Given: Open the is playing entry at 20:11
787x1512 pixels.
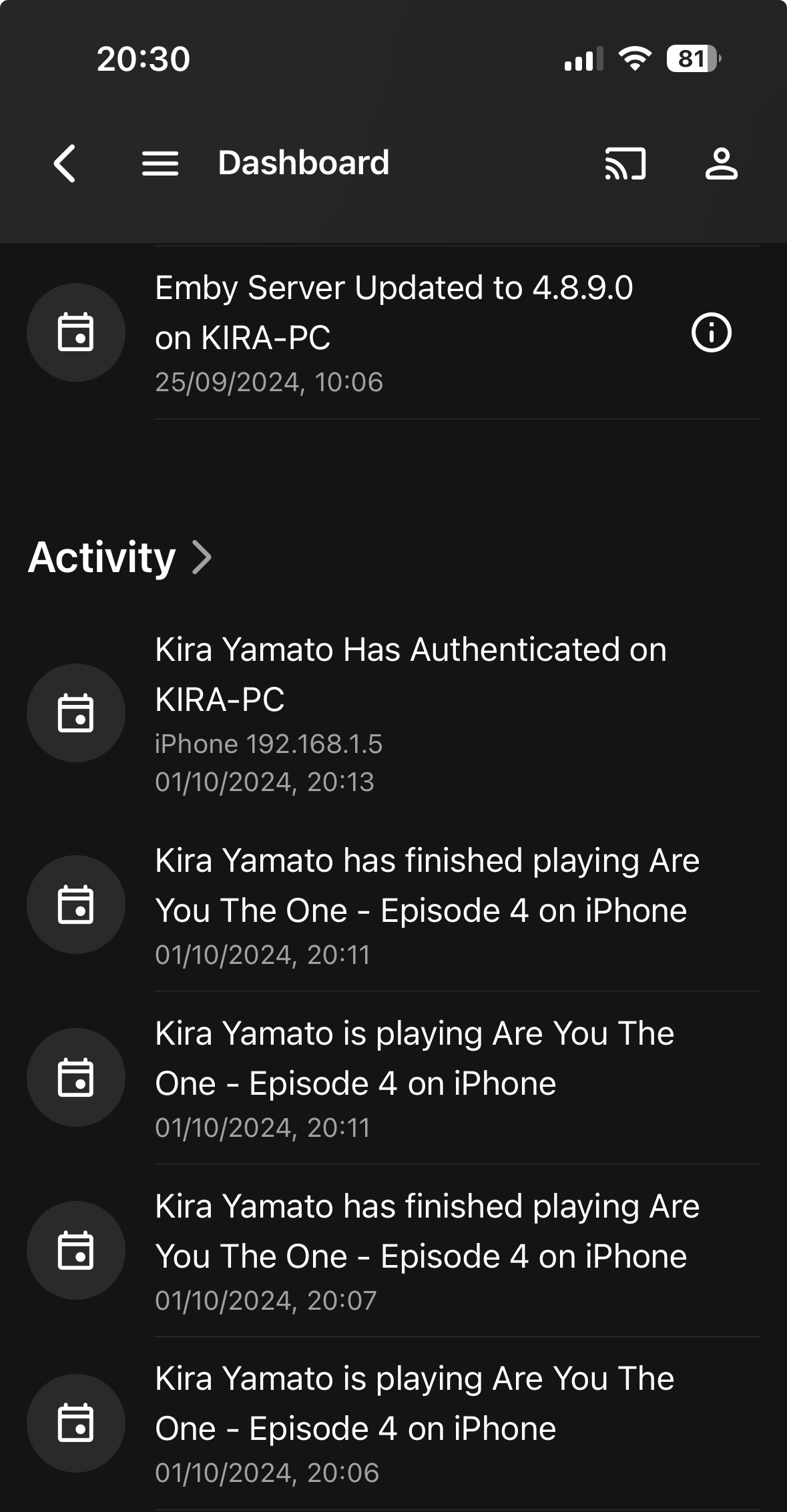Looking at the screenshot, I should tap(414, 1077).
